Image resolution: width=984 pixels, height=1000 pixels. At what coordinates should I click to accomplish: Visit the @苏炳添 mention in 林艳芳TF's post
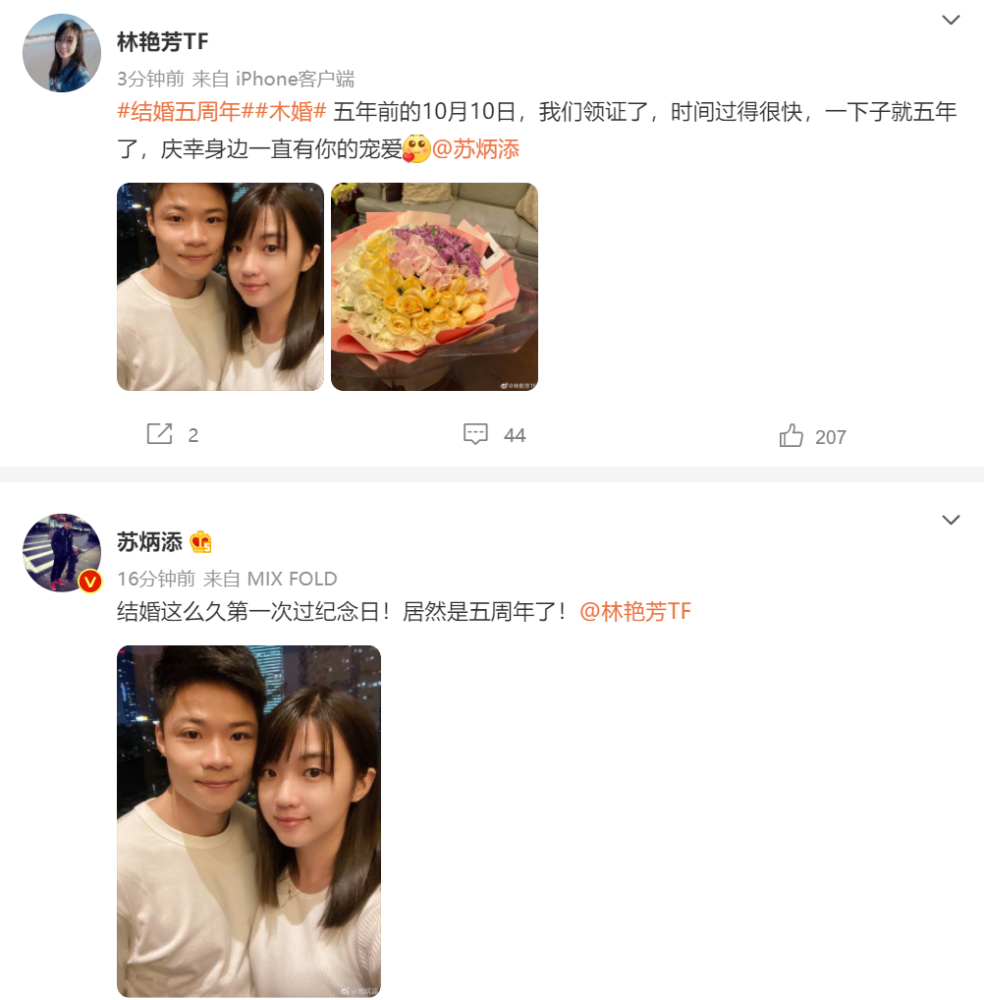coord(476,150)
